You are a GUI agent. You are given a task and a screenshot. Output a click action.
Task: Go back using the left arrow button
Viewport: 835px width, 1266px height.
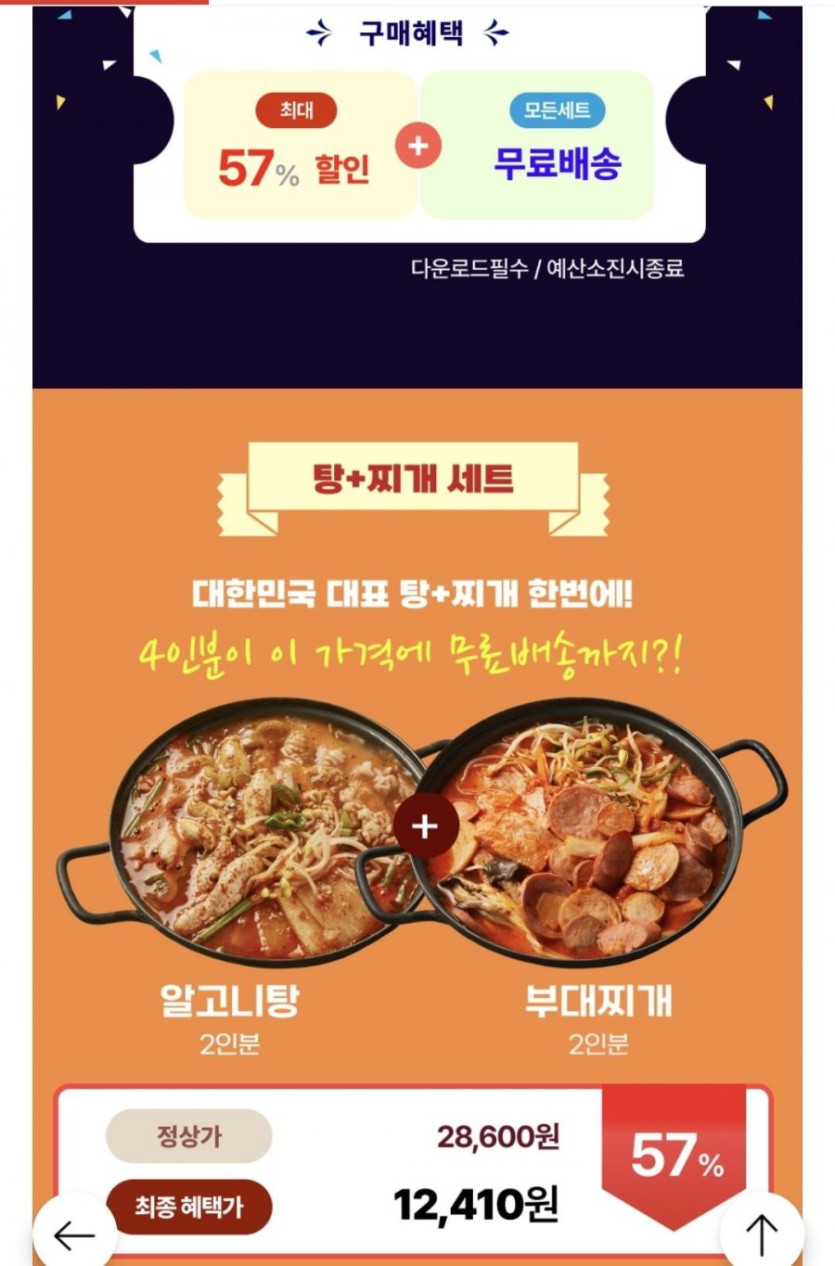pos(74,1233)
